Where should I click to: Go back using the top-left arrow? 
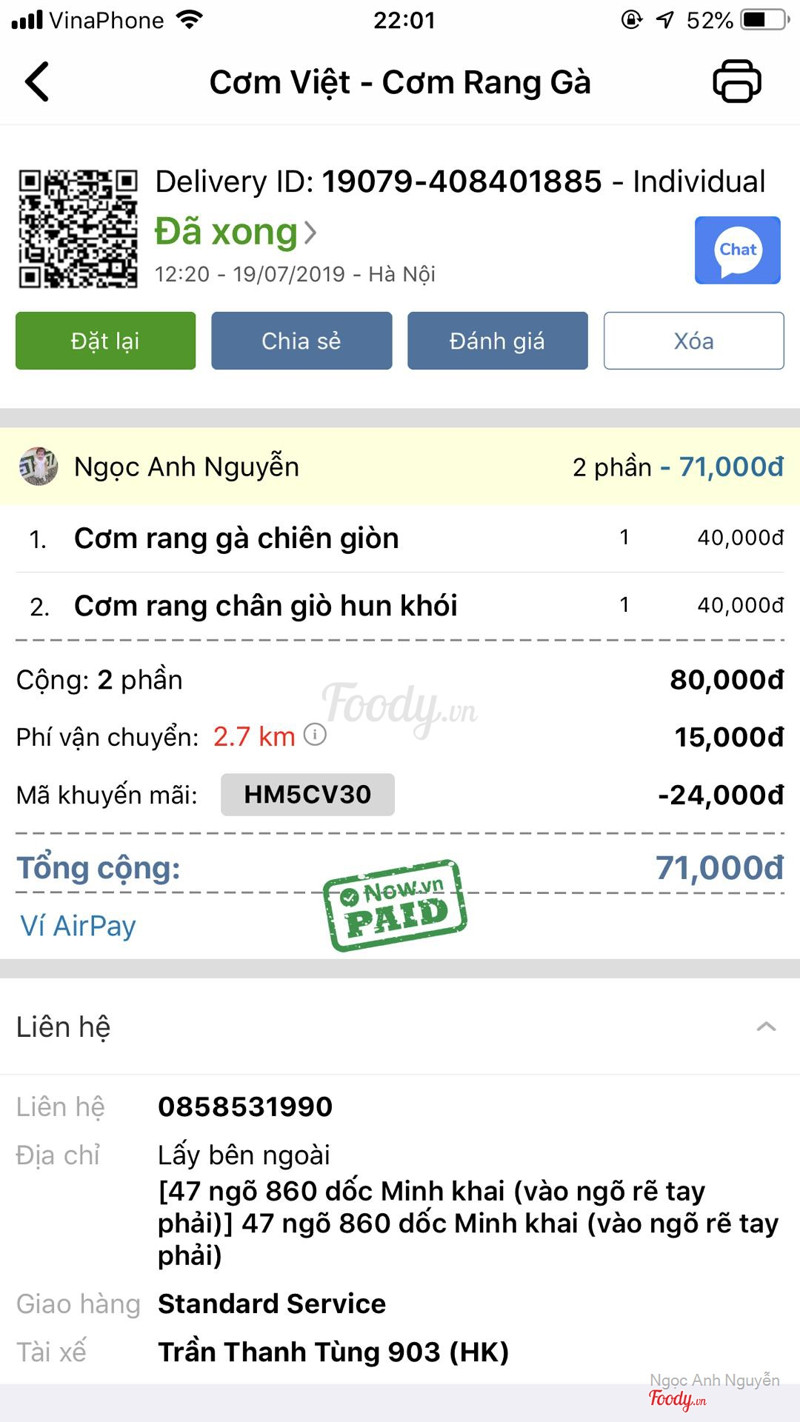tap(37, 82)
